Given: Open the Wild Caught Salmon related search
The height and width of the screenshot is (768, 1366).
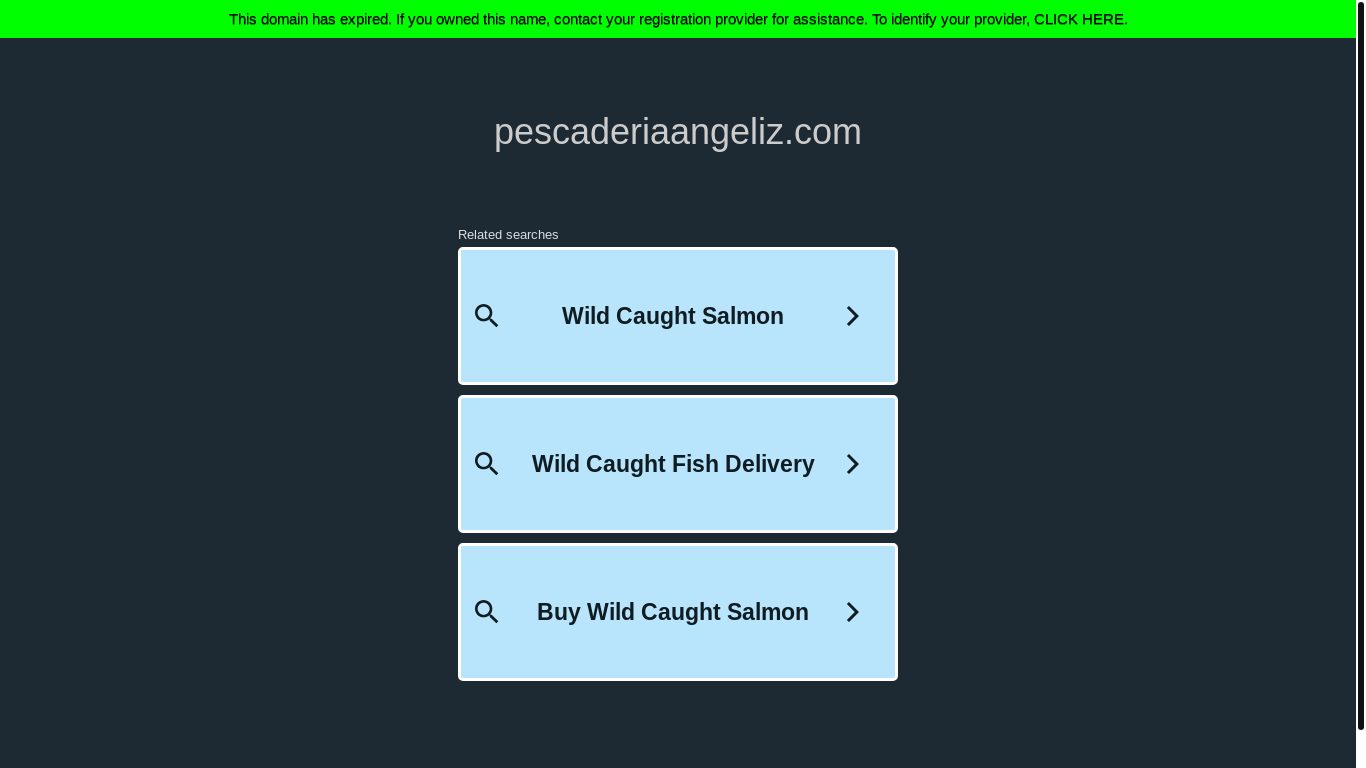Looking at the screenshot, I should tap(672, 316).
